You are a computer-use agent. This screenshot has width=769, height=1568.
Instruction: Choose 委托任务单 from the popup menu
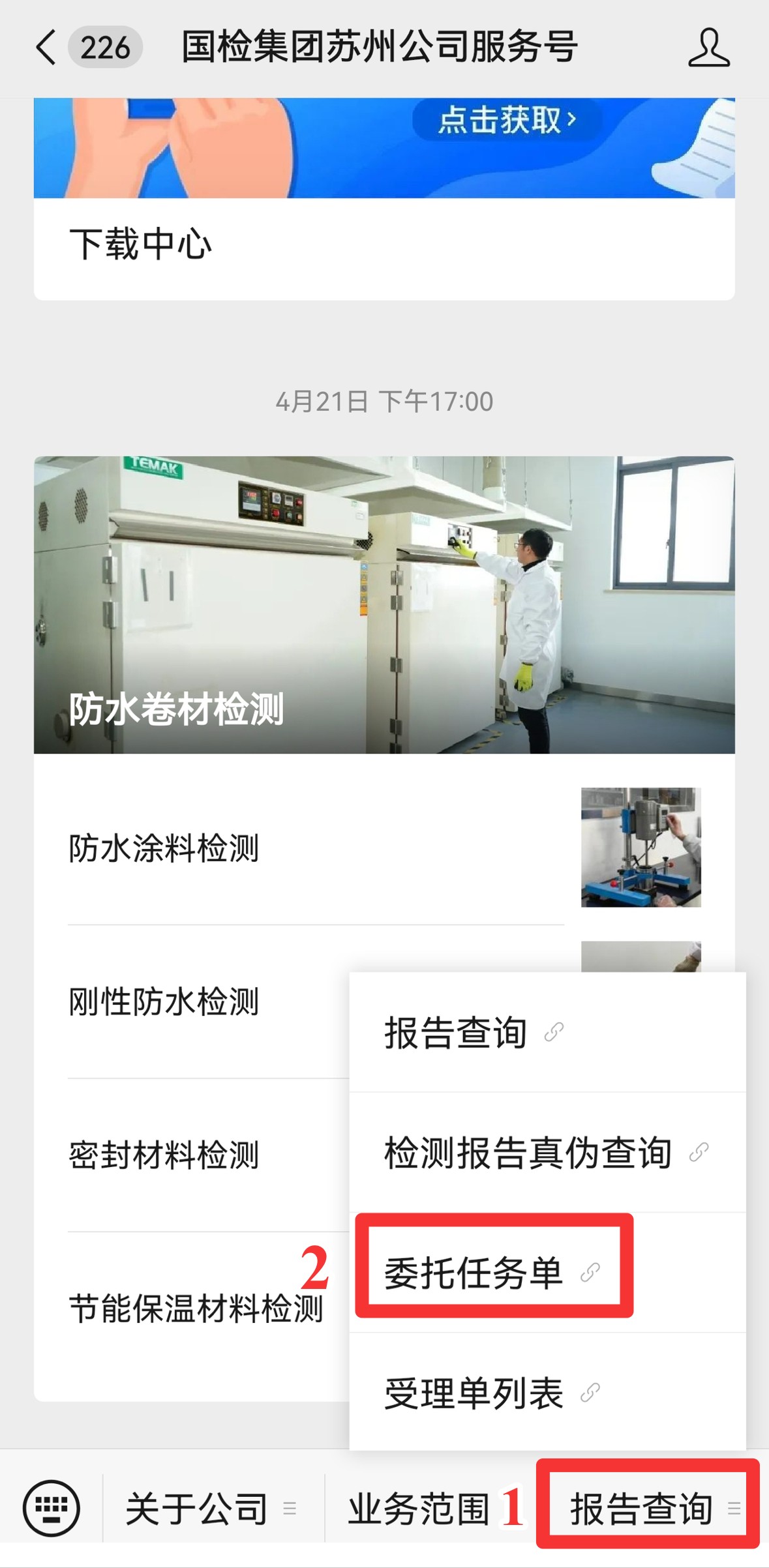491,1273
